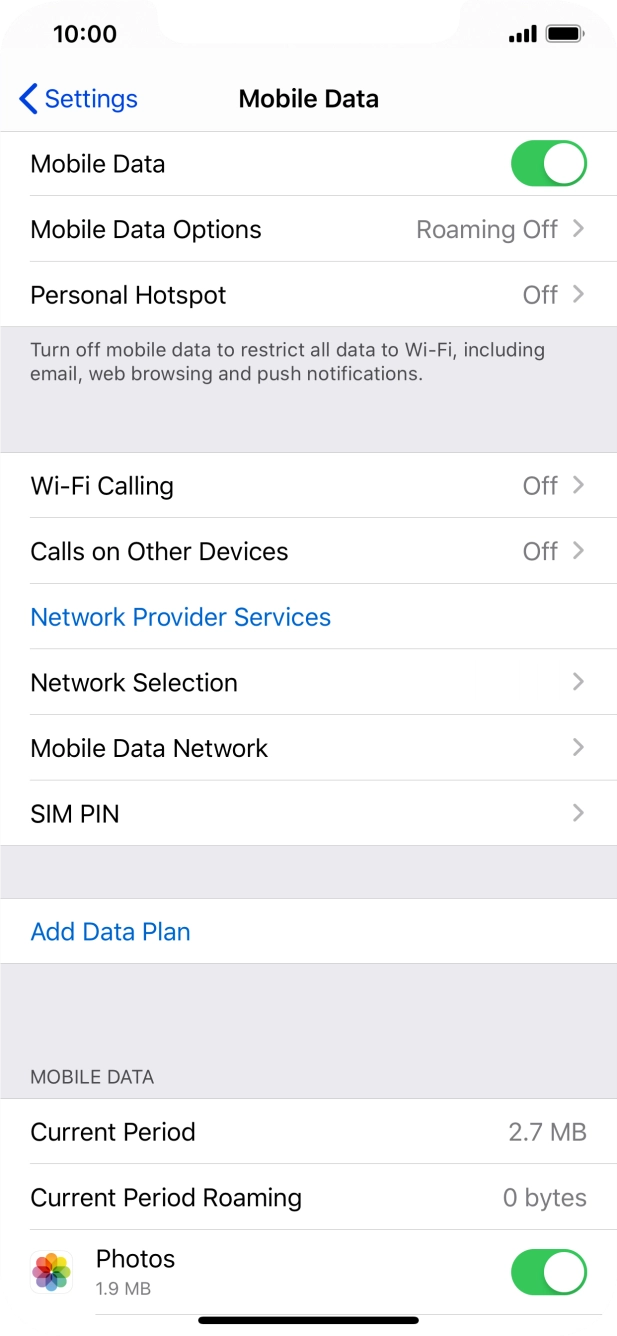Open Mobile Data Options
The width and height of the screenshot is (617, 1336).
[308, 230]
